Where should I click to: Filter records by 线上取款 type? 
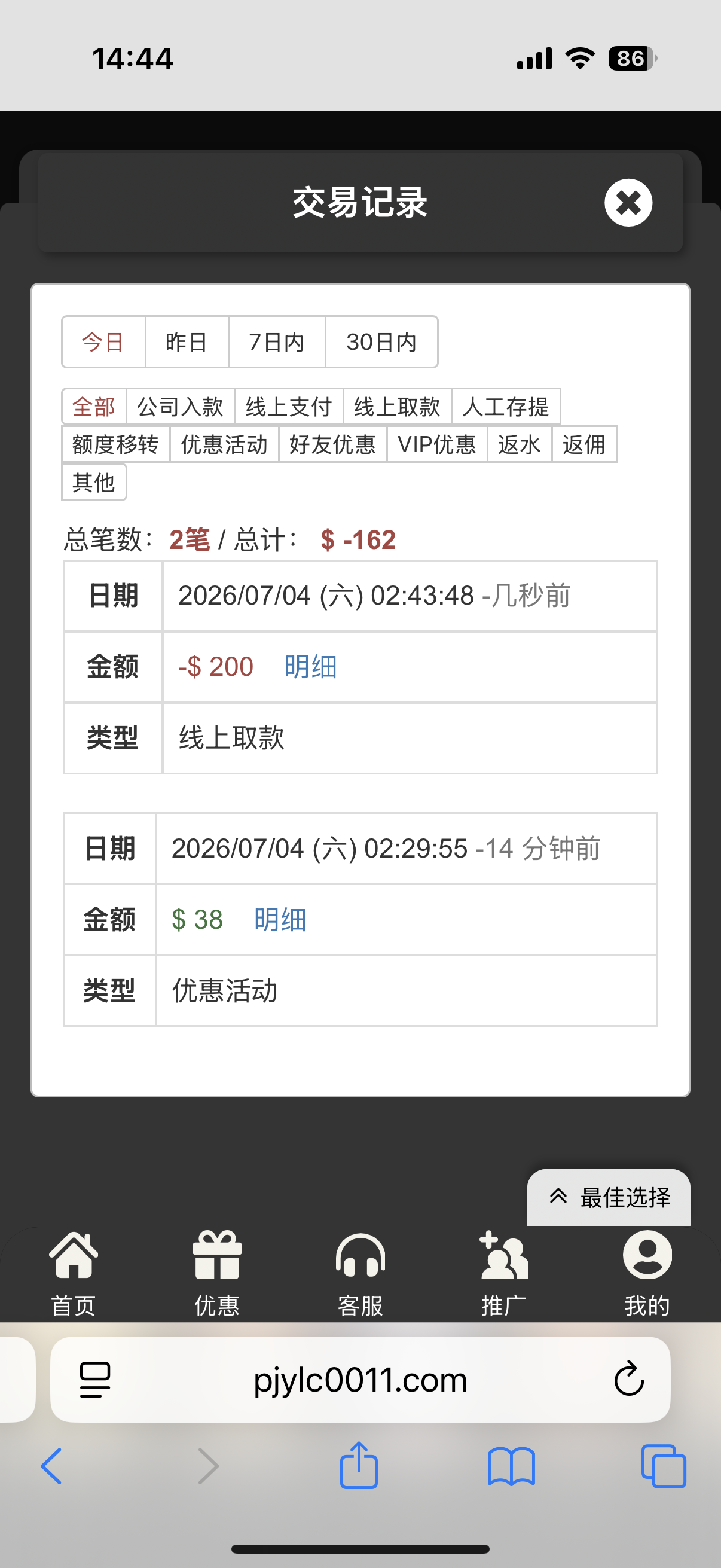click(x=398, y=407)
